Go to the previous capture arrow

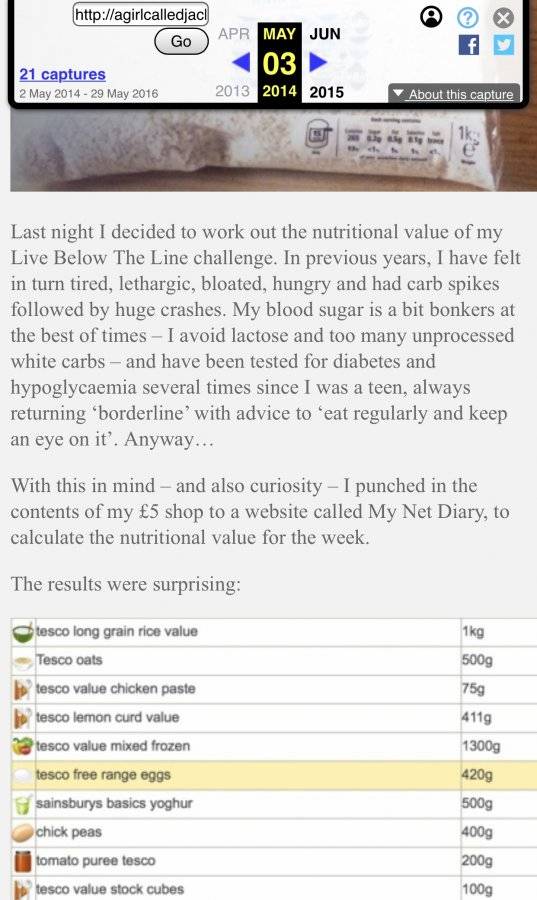(x=241, y=61)
